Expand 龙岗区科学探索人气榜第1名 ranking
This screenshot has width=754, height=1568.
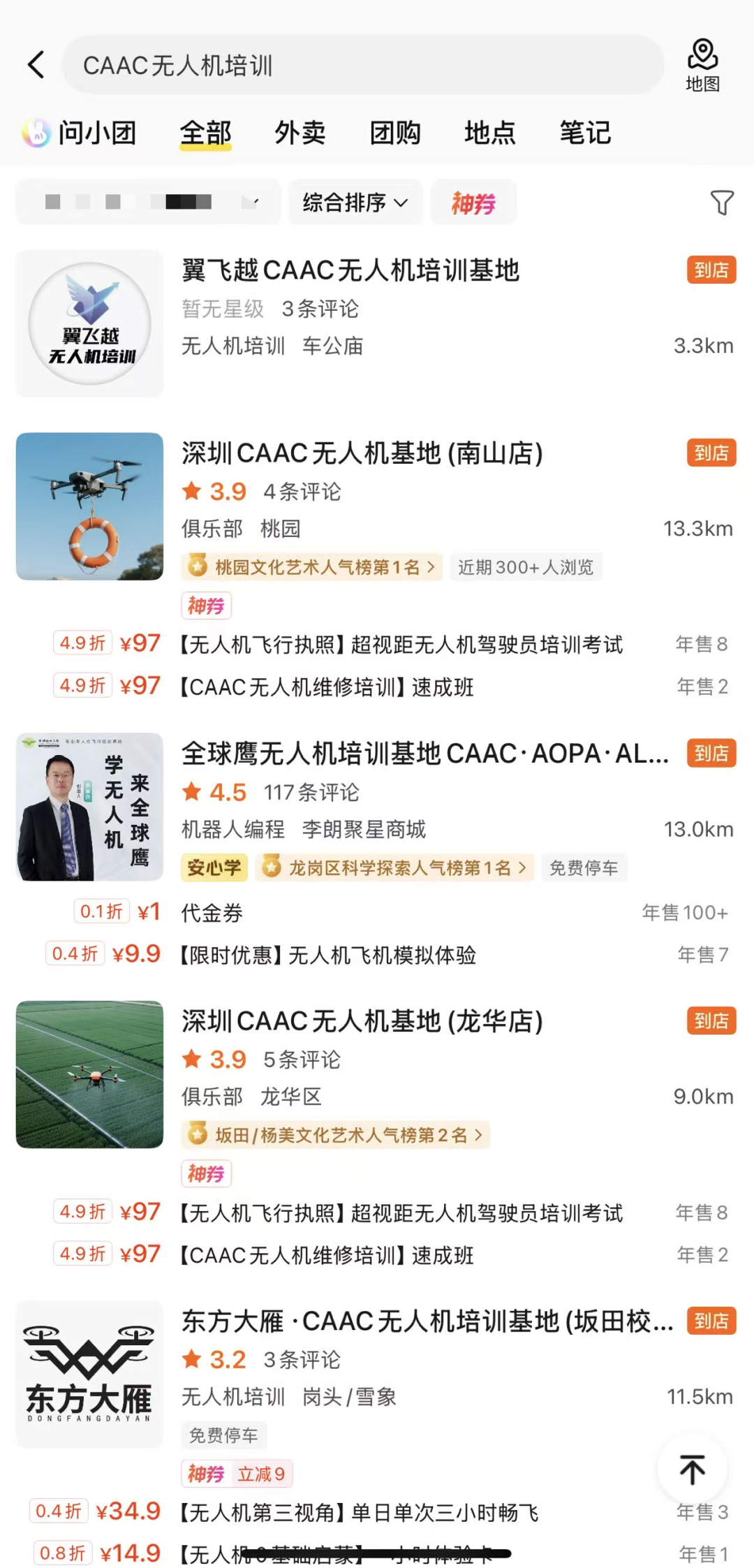pyautogui.click(x=397, y=867)
